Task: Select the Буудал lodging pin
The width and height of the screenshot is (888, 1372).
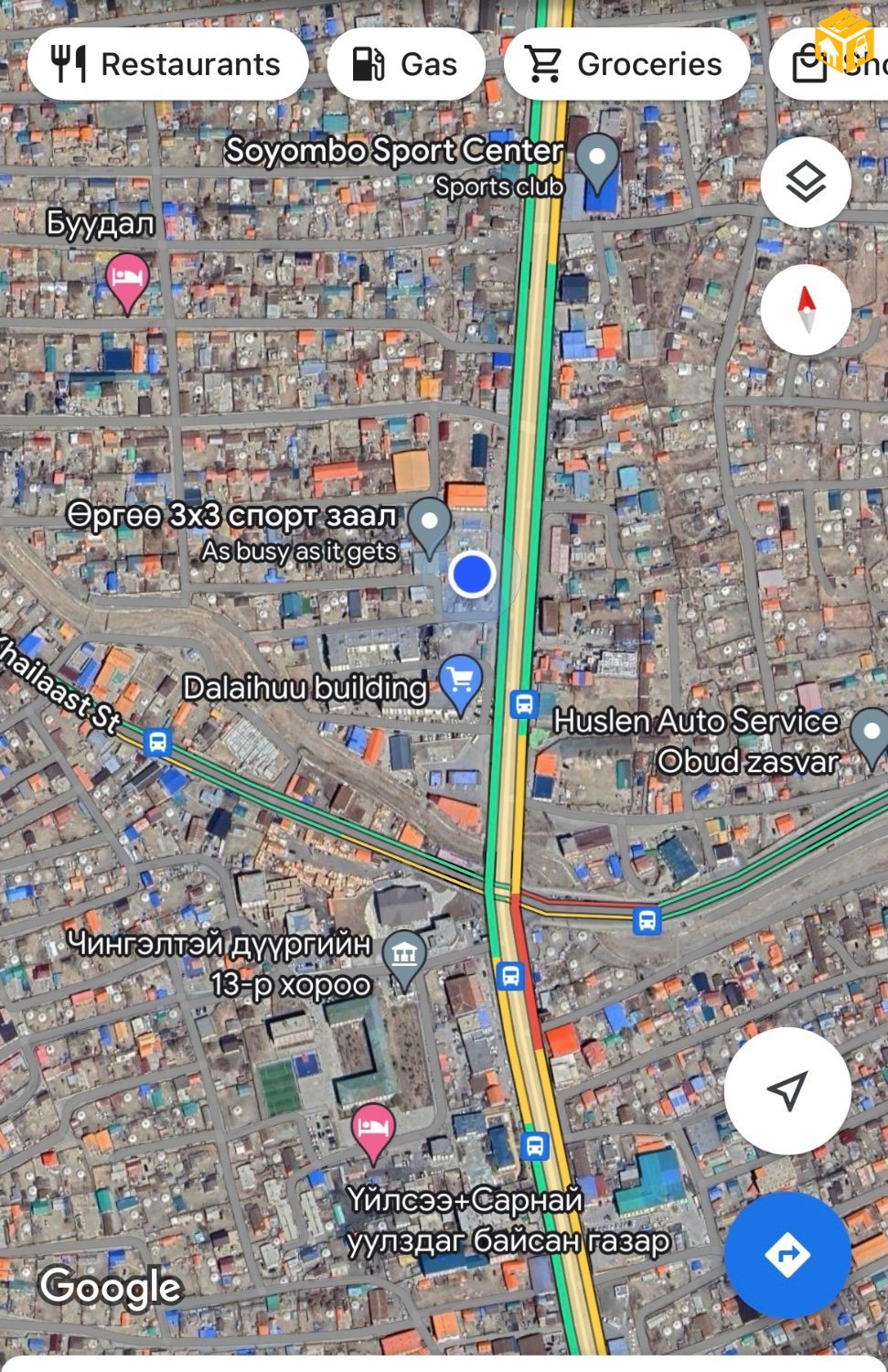Action: pyautogui.click(x=127, y=278)
